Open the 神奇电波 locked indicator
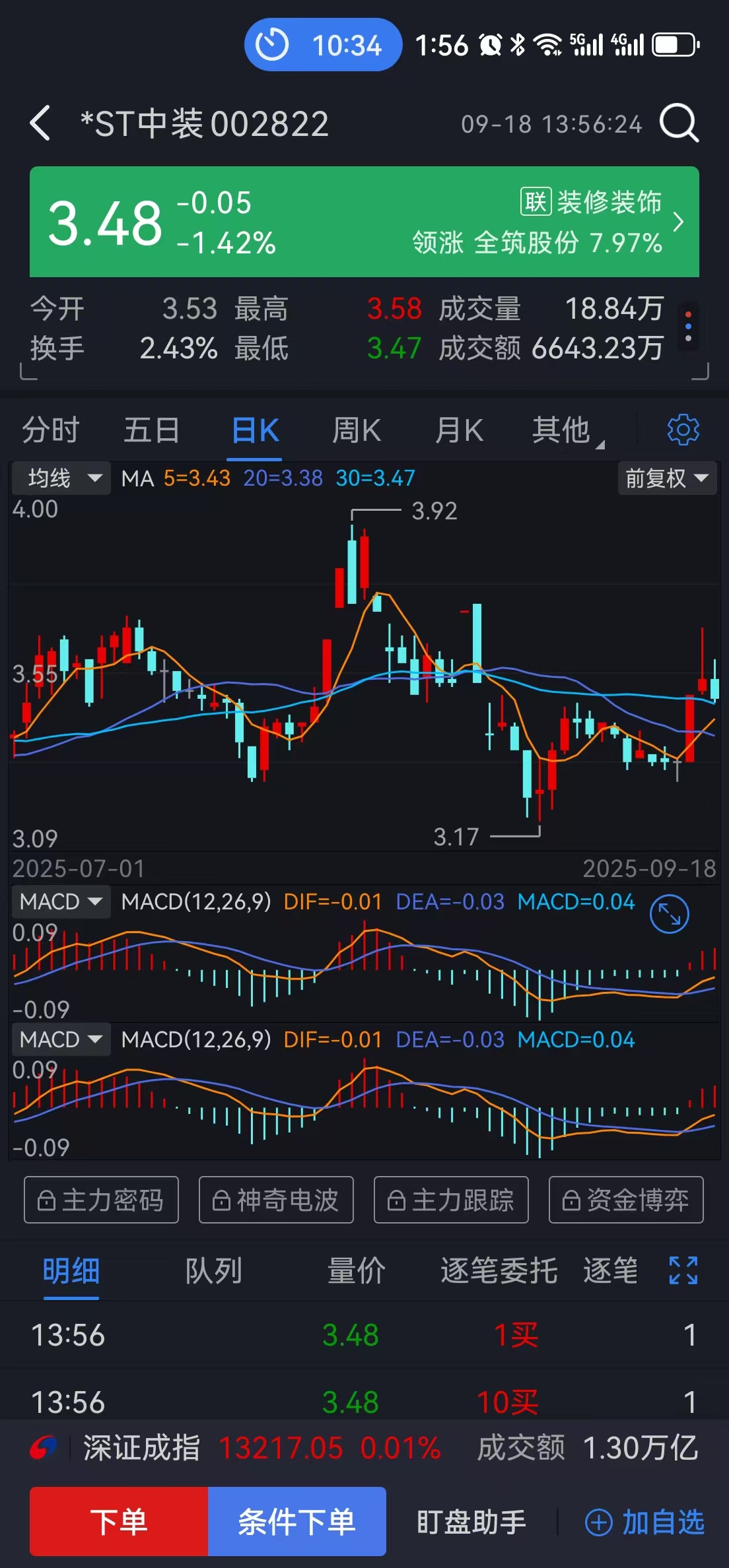729x1568 pixels. click(x=276, y=1200)
